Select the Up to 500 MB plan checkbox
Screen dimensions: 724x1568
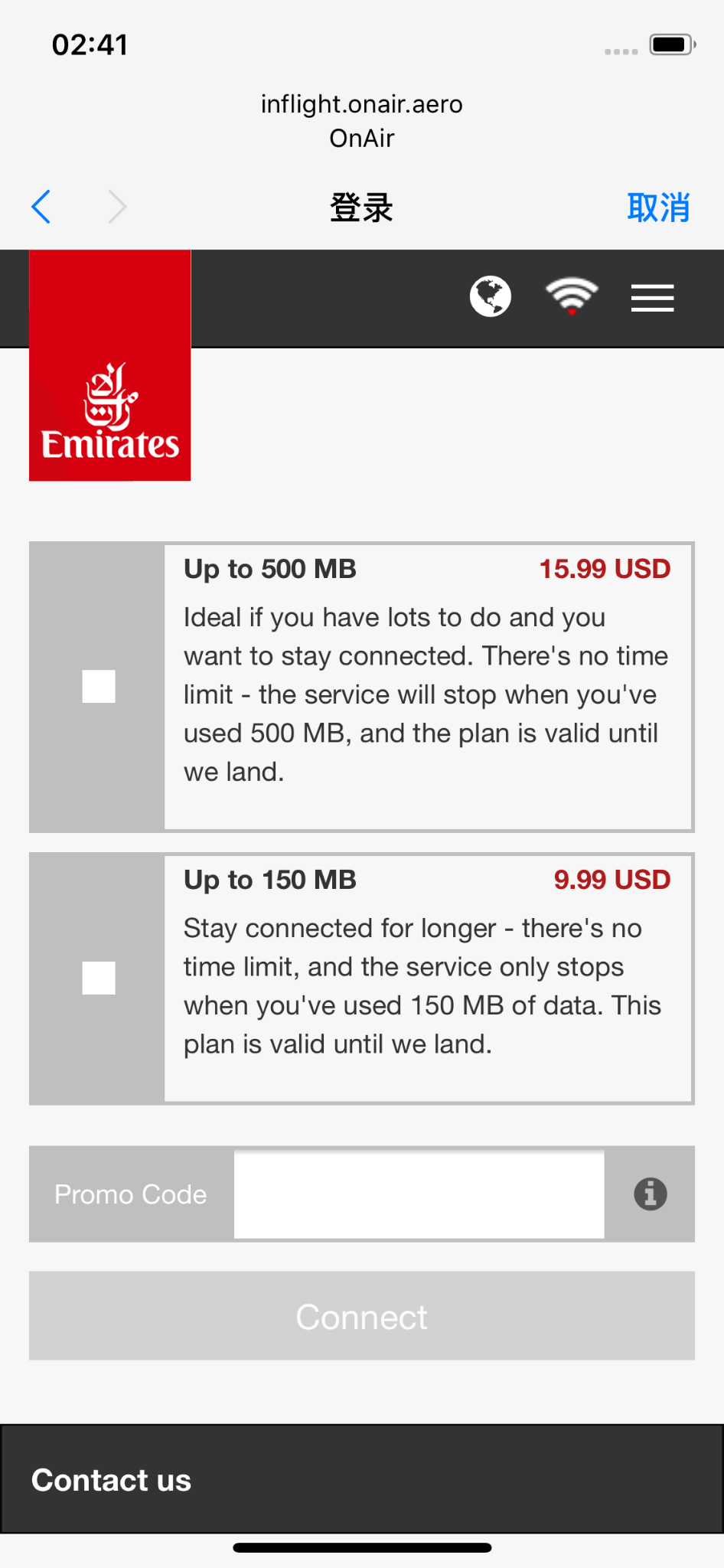point(99,686)
